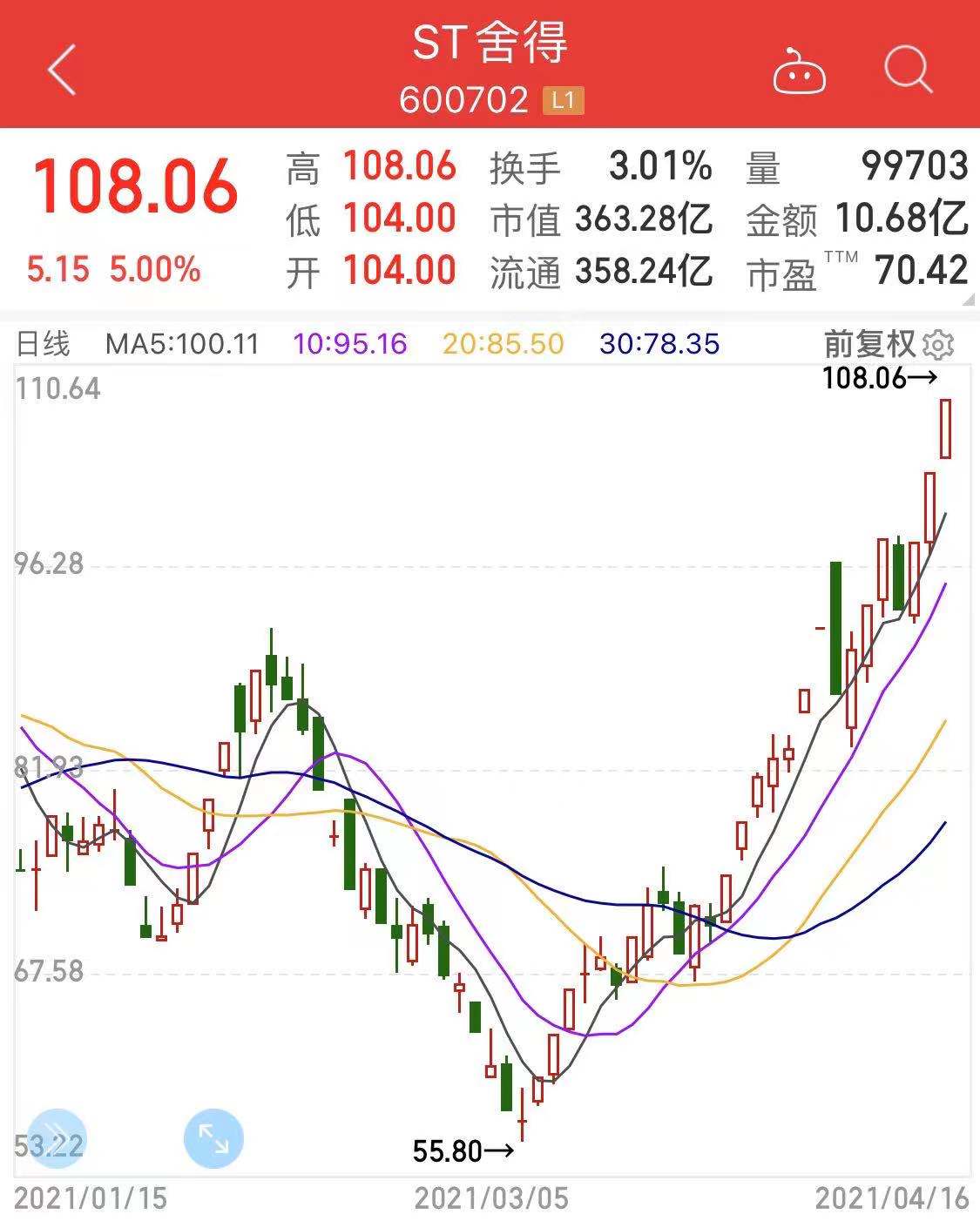The height and width of the screenshot is (1221, 980).
Task: Tap the back arrow to exit stock page
Action: (x=59, y=68)
